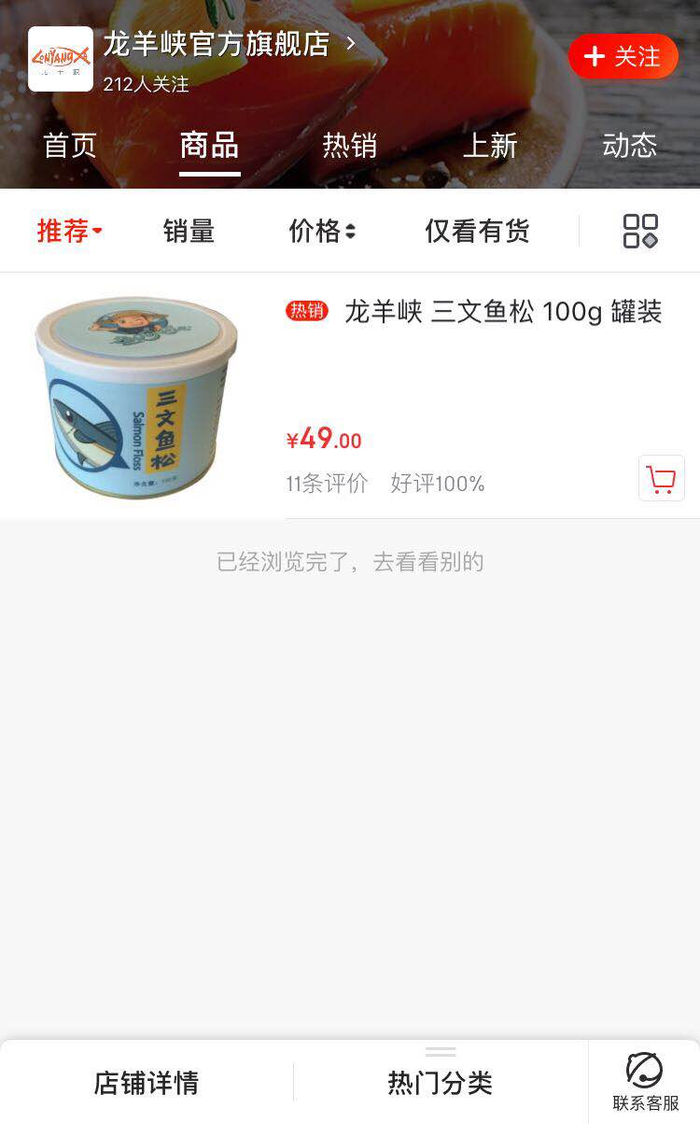
Task: Switch to the 动态 tab
Action: click(629, 146)
